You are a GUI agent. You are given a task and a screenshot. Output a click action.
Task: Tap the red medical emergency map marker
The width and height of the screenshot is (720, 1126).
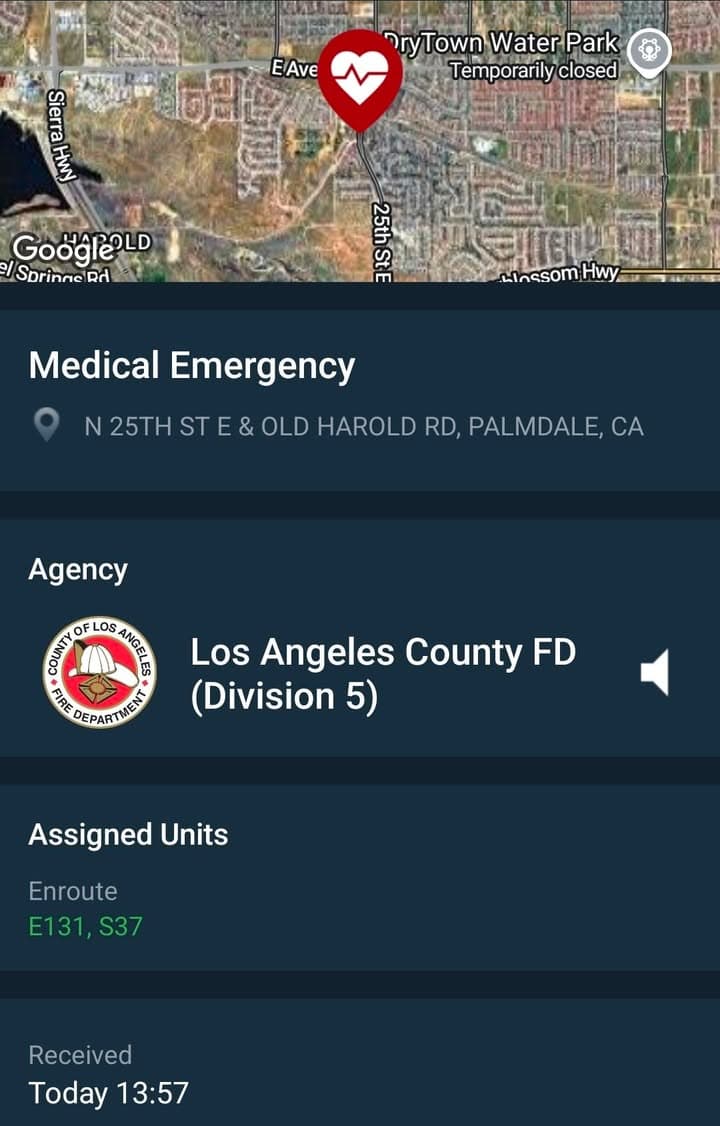pos(360,80)
